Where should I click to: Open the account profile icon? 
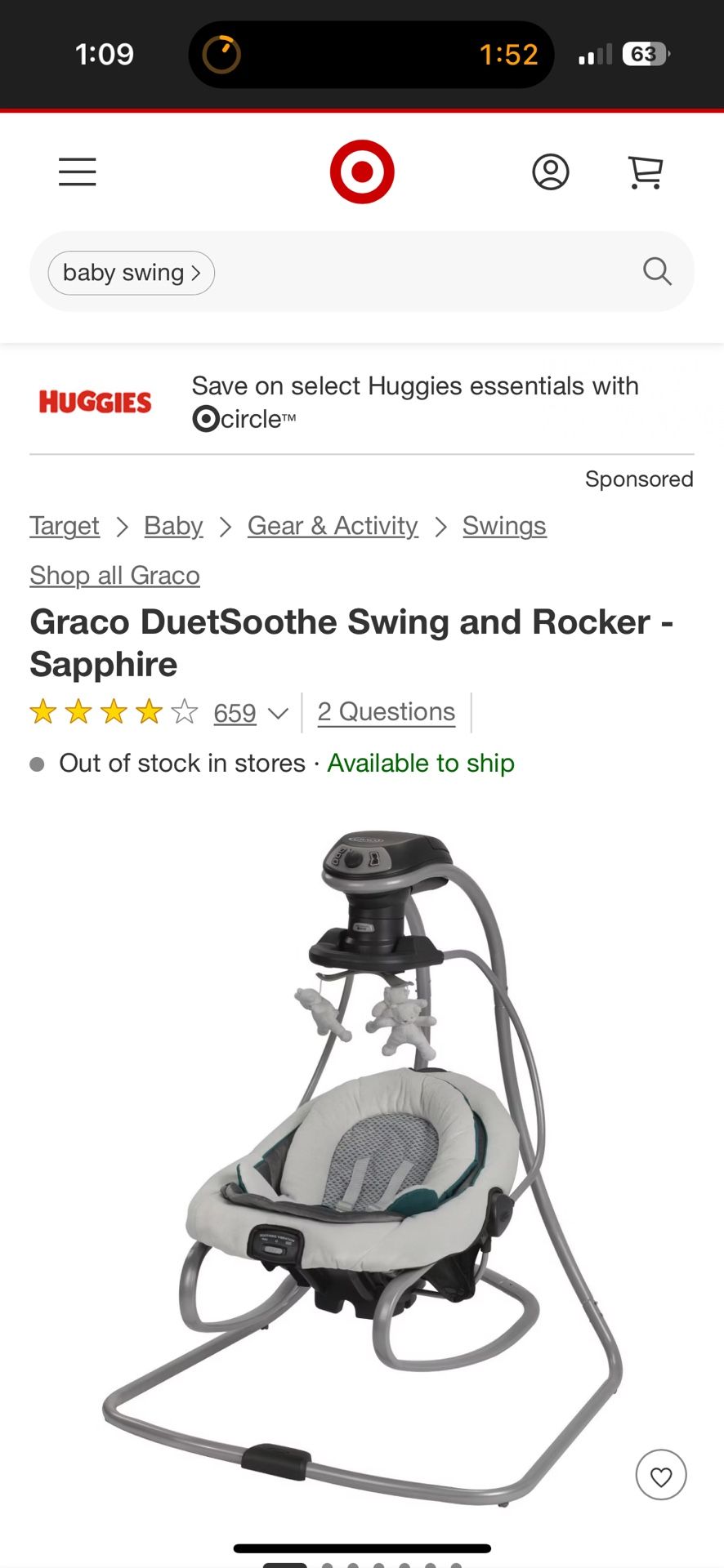click(550, 171)
